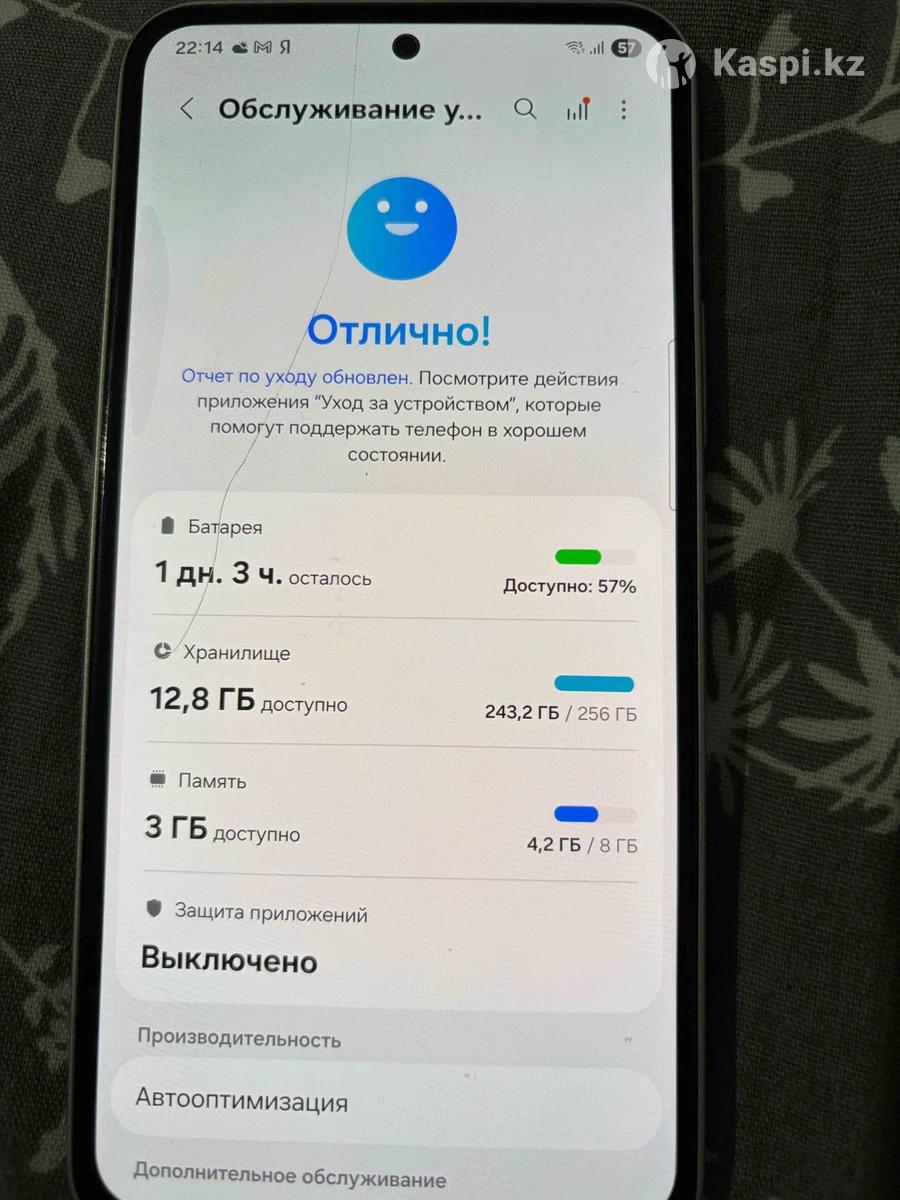This screenshot has width=900, height=1200.
Task: Open the 'Отчет по уходу обновлен' link
Action: click(295, 379)
